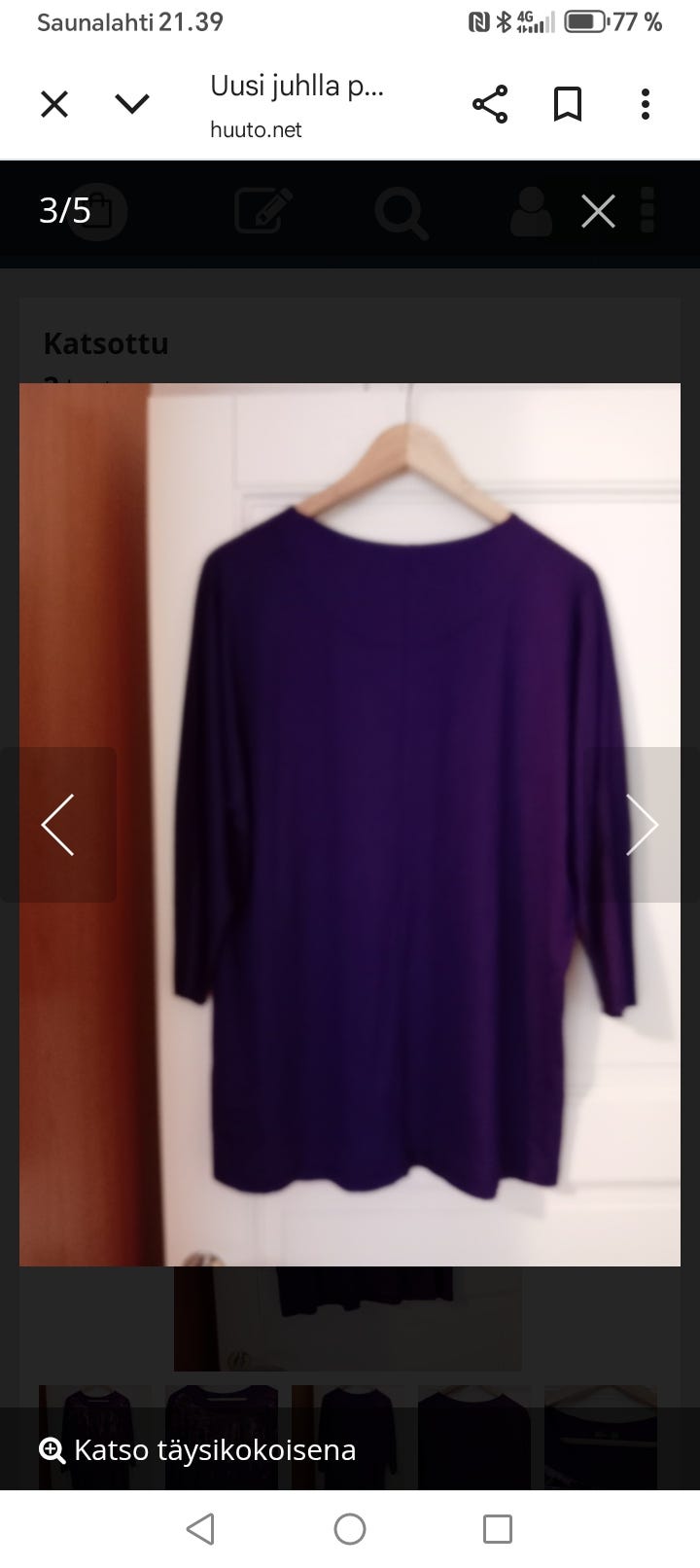700x1568 pixels.
Task: Go to the previous photo
Action: pyautogui.click(x=58, y=825)
